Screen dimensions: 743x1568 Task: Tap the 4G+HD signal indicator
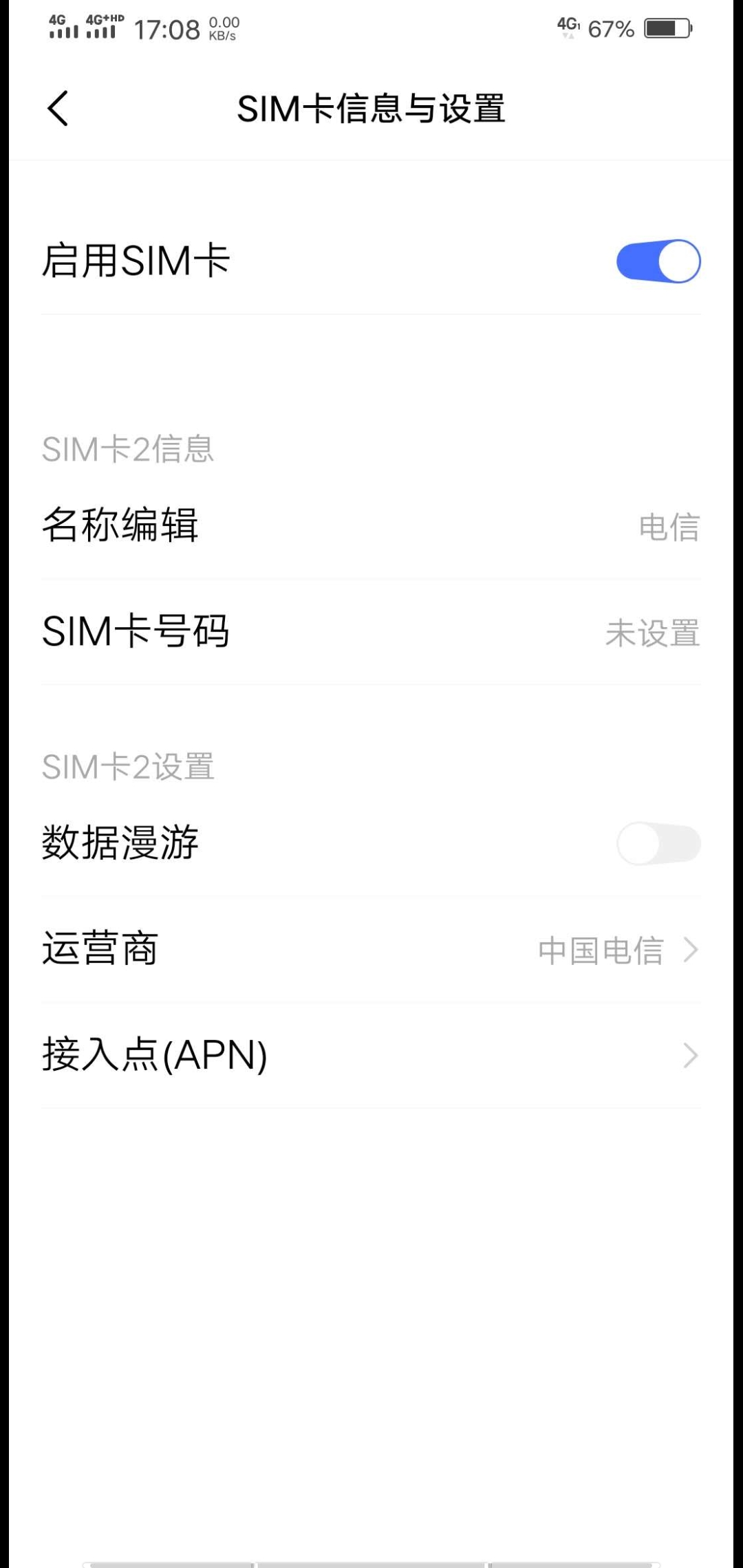(x=102, y=28)
